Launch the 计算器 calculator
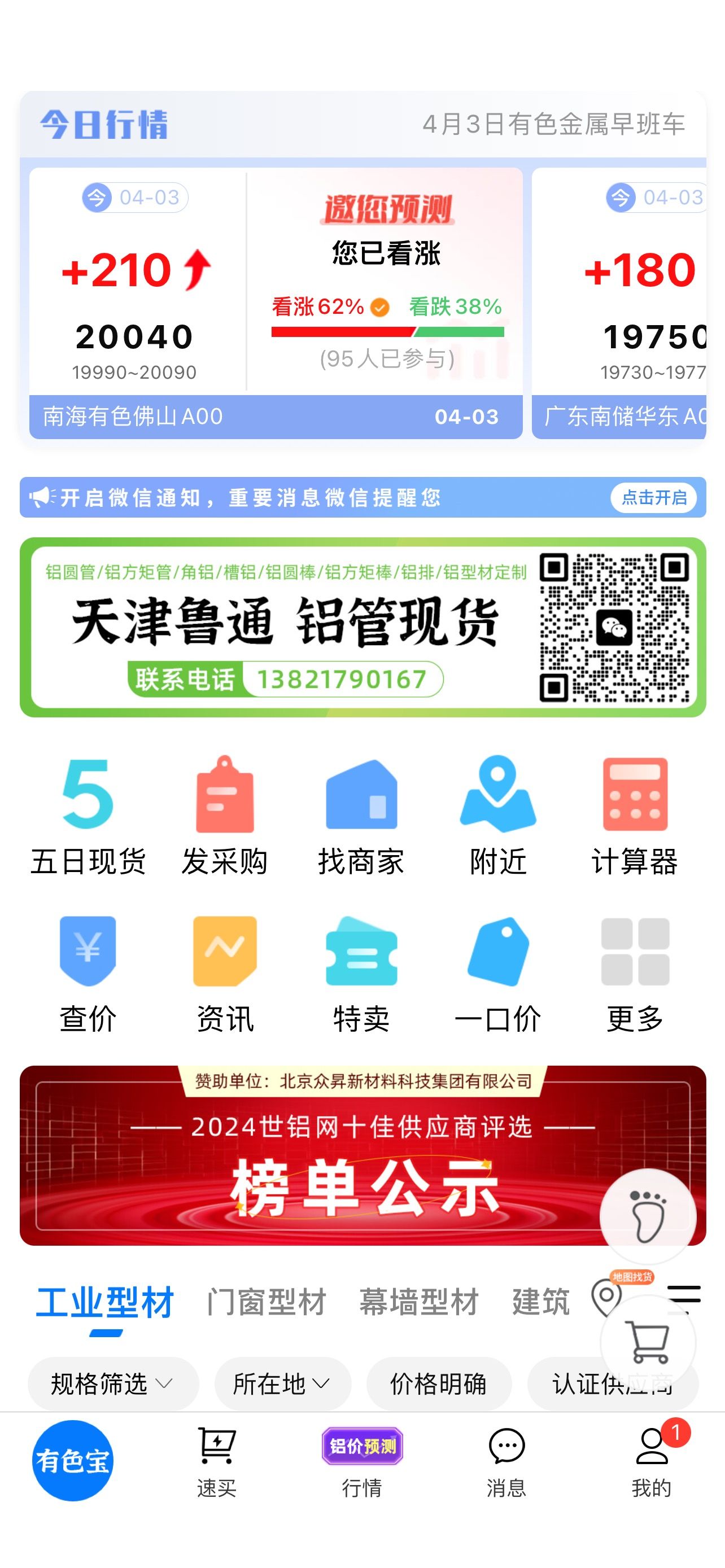The image size is (725, 1568). tap(635, 816)
